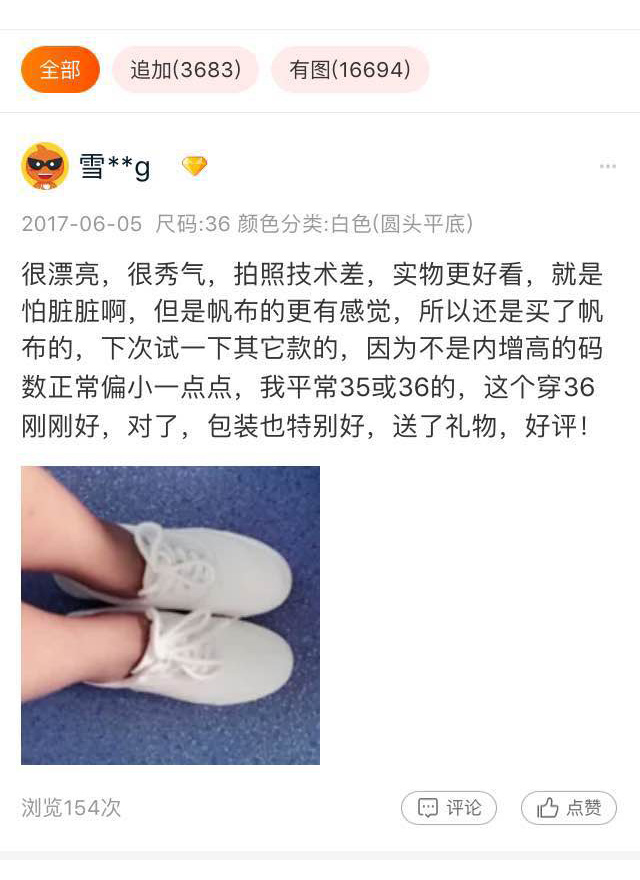Tap the 评论 comment button

point(449,808)
